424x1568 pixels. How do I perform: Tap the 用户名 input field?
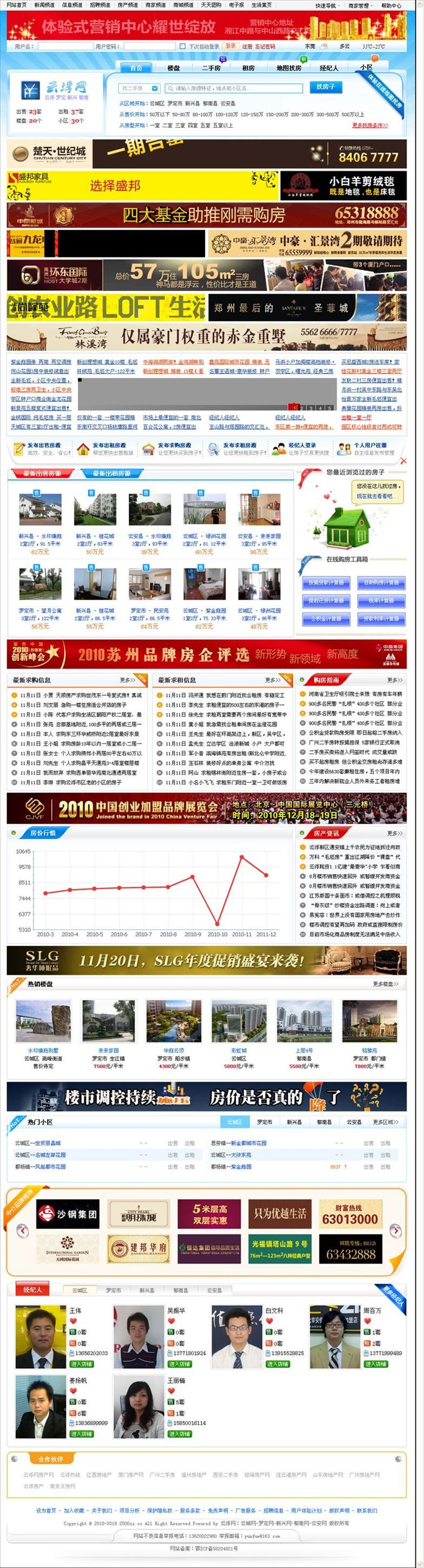[63, 46]
